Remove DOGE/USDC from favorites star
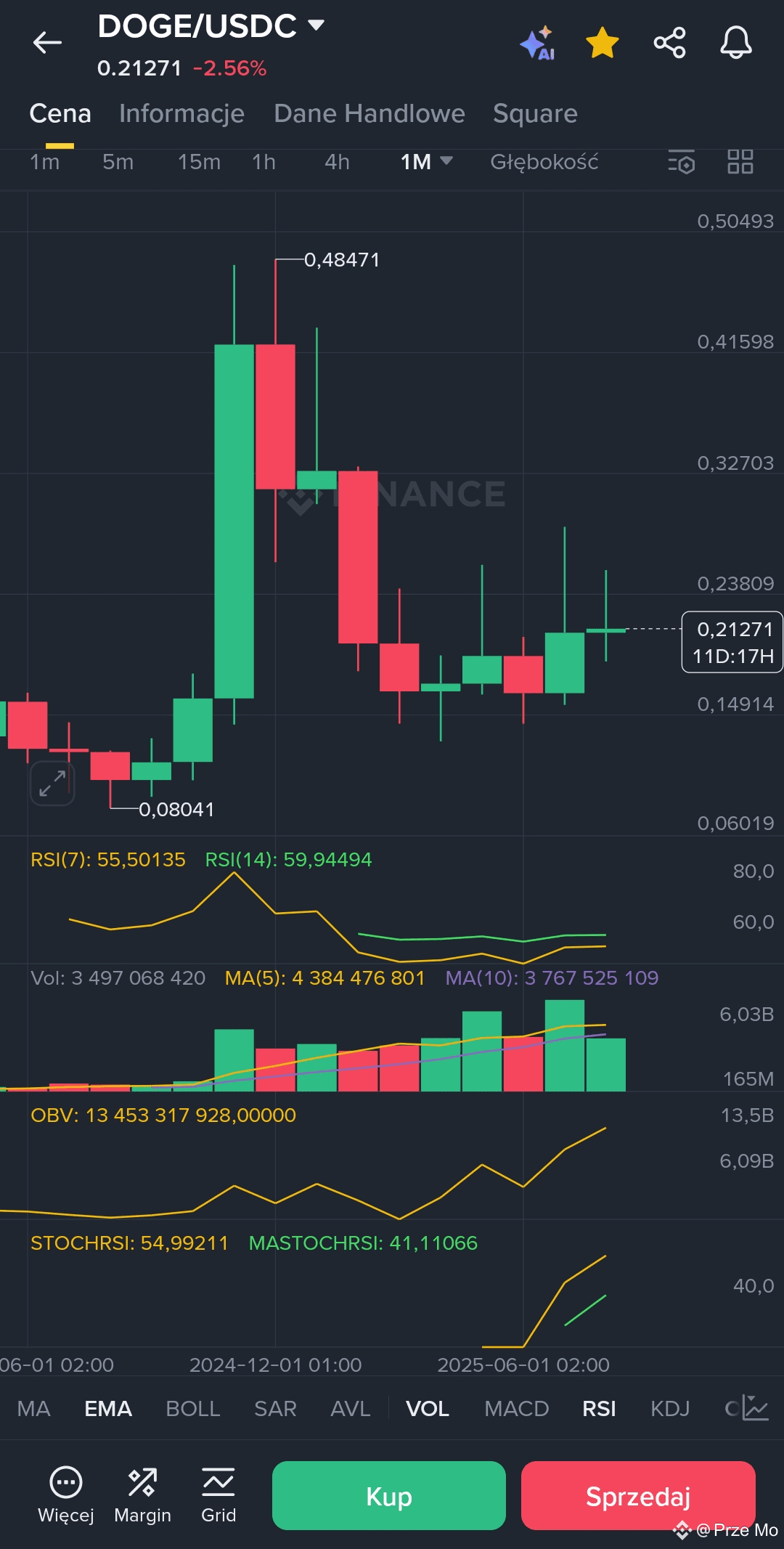 [x=603, y=43]
